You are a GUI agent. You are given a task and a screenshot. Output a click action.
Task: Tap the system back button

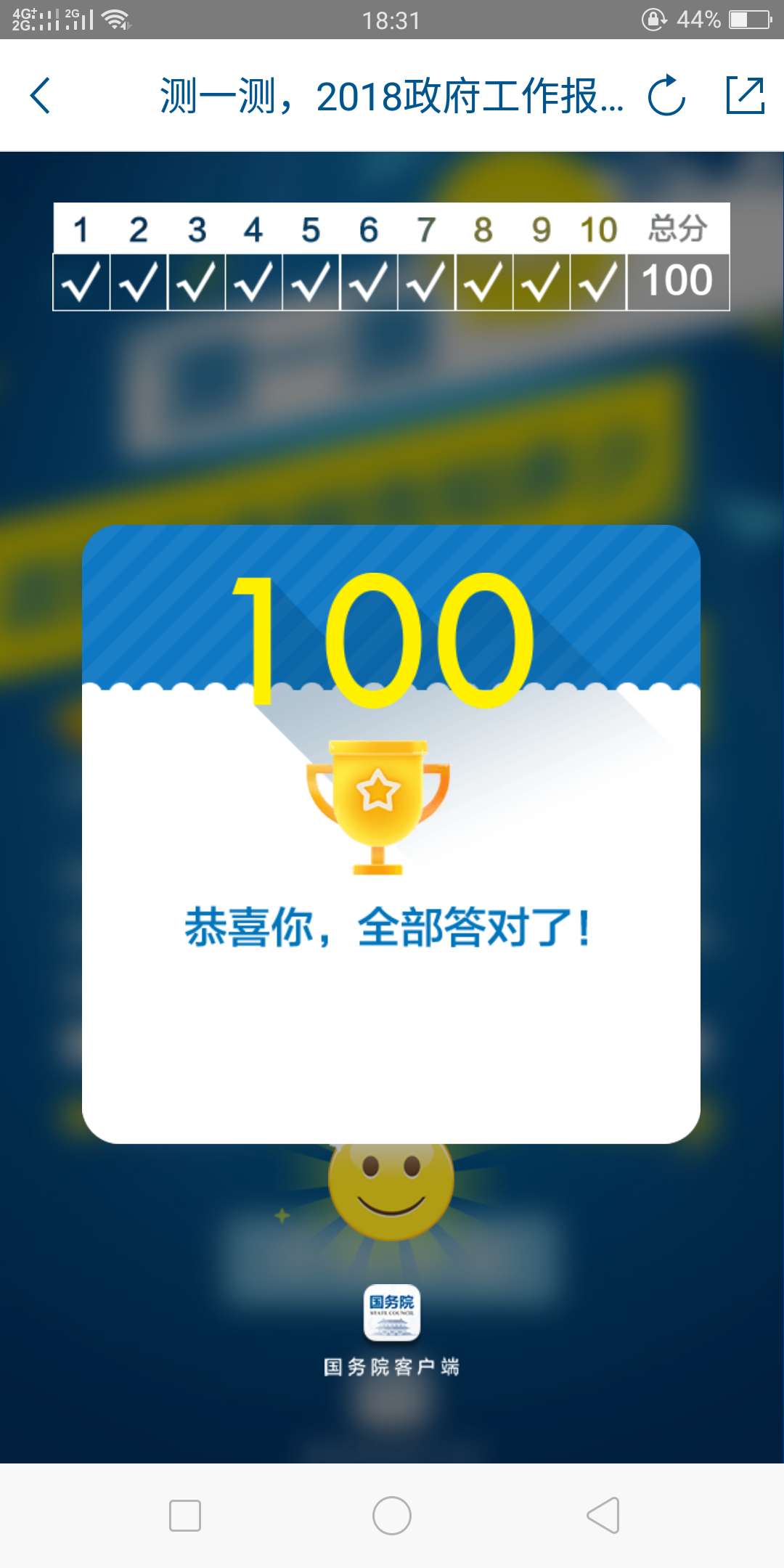pos(603,1516)
